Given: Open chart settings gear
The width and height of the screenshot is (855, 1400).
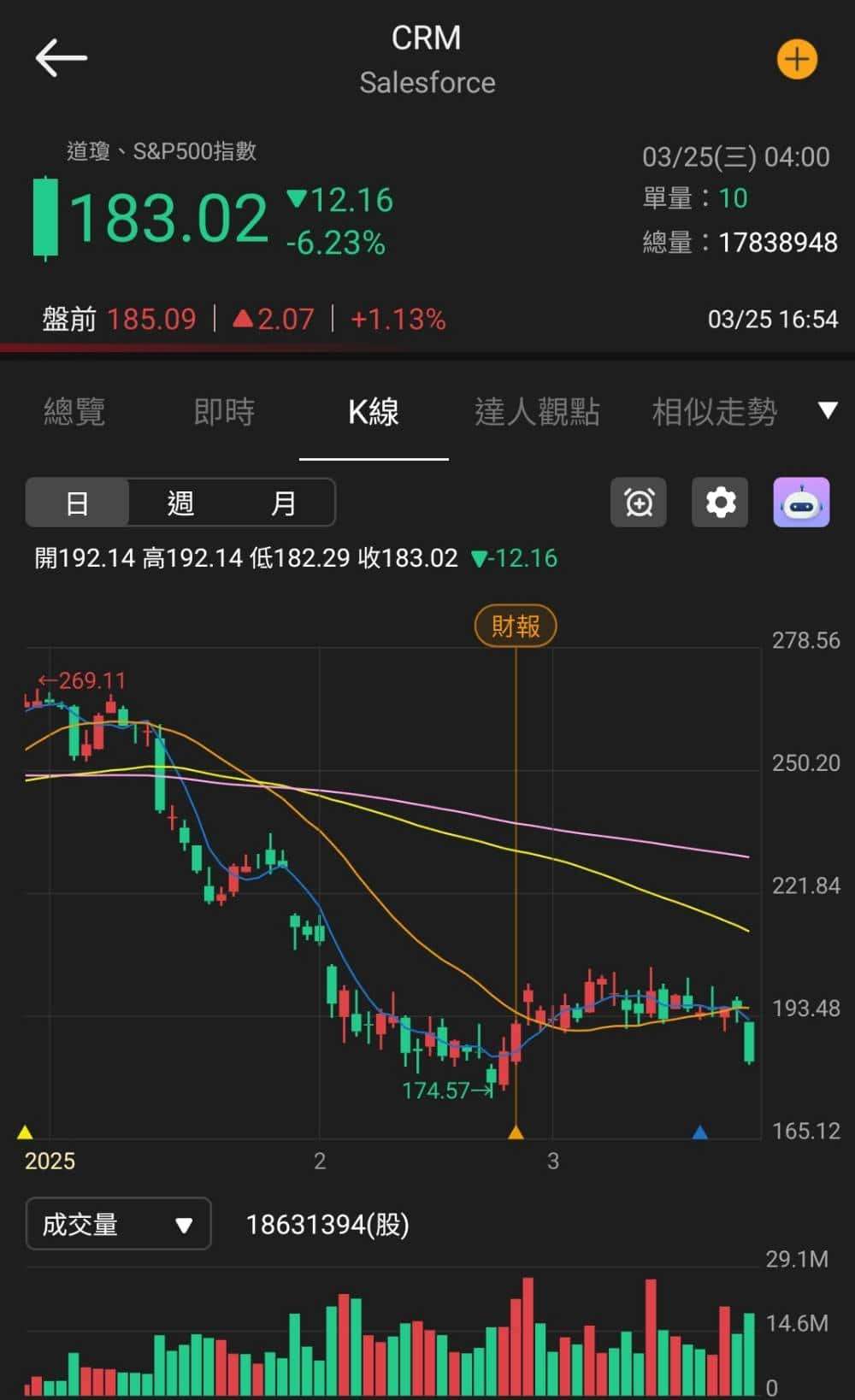Looking at the screenshot, I should pyautogui.click(x=720, y=503).
